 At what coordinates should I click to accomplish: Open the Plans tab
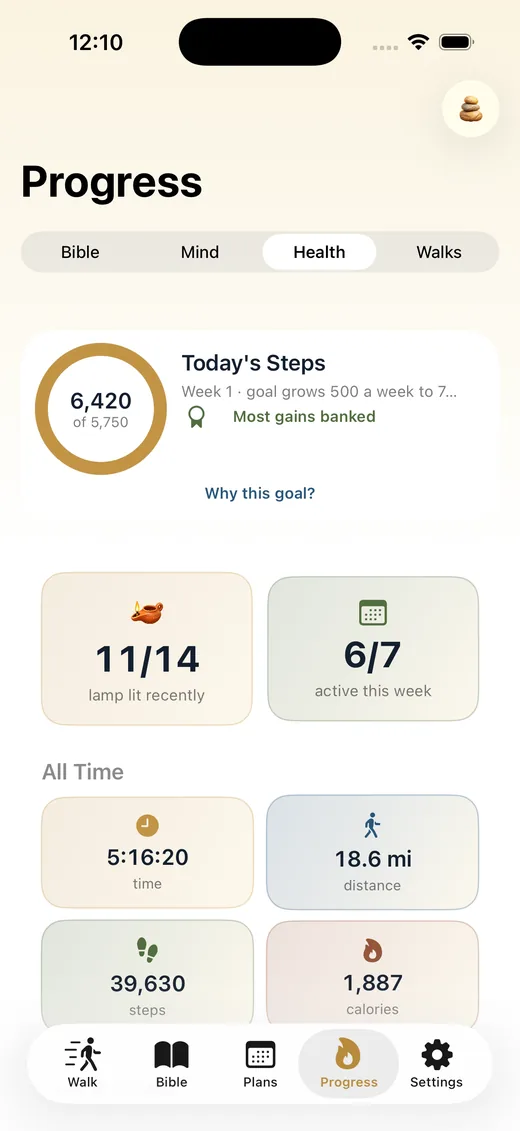coord(260,1063)
